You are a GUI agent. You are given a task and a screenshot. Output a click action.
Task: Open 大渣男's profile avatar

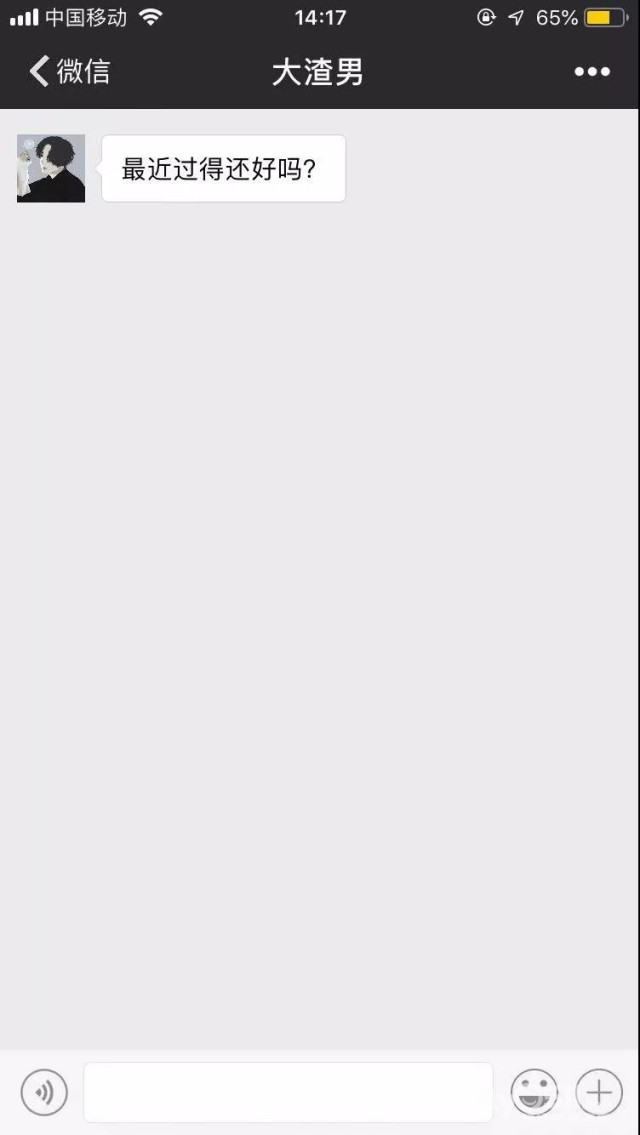[51, 168]
